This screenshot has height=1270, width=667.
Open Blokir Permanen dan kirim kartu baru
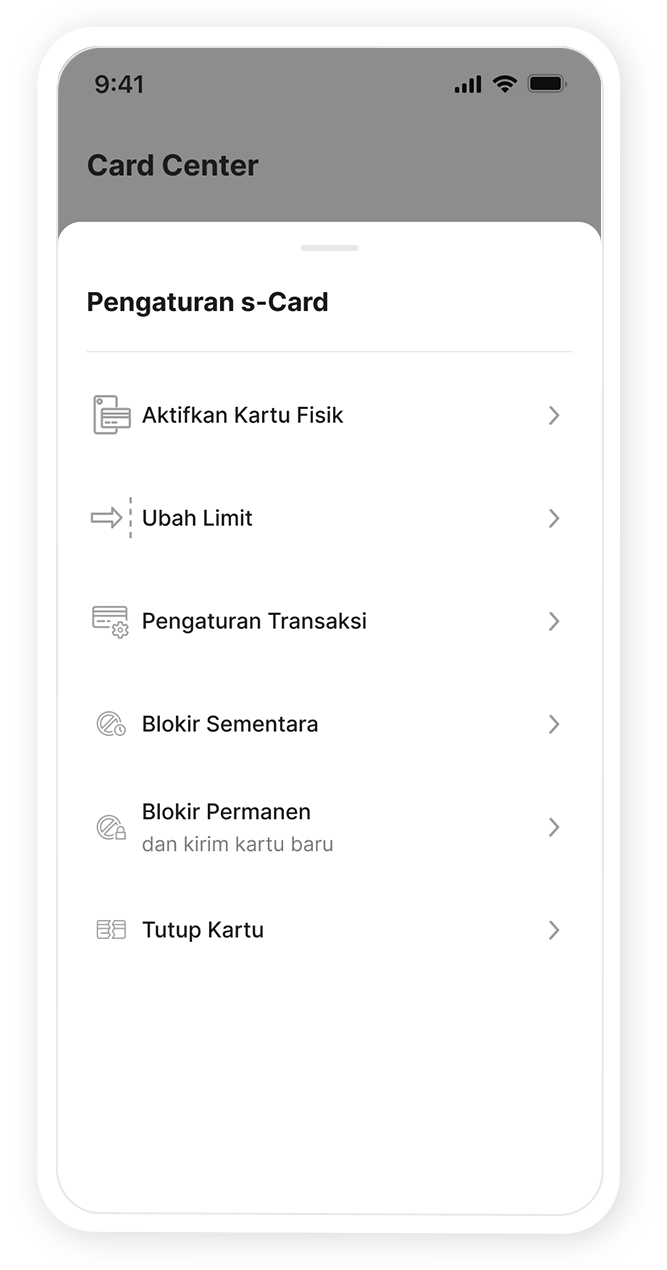point(328,827)
